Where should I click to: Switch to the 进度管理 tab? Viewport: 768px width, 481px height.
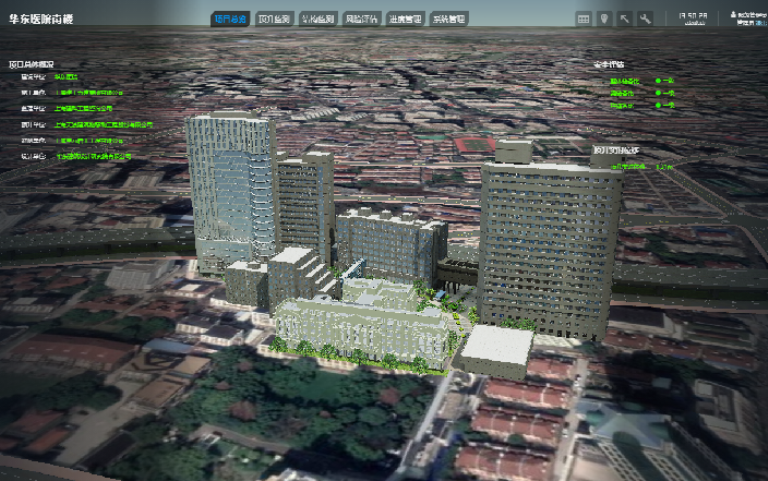click(x=405, y=18)
